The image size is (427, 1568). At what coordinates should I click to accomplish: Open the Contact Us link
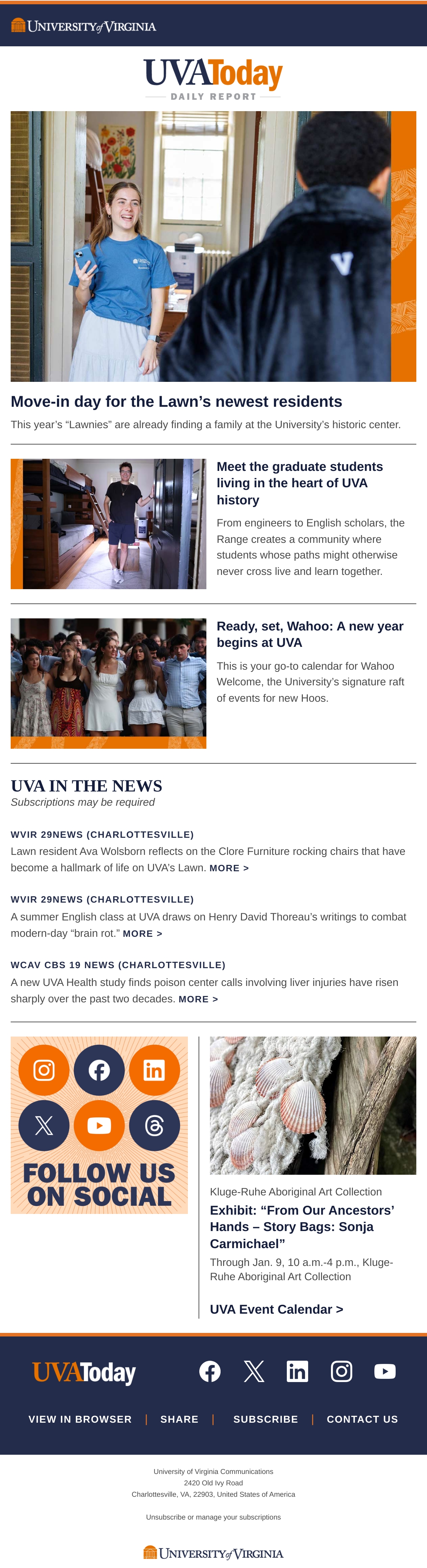click(363, 1419)
